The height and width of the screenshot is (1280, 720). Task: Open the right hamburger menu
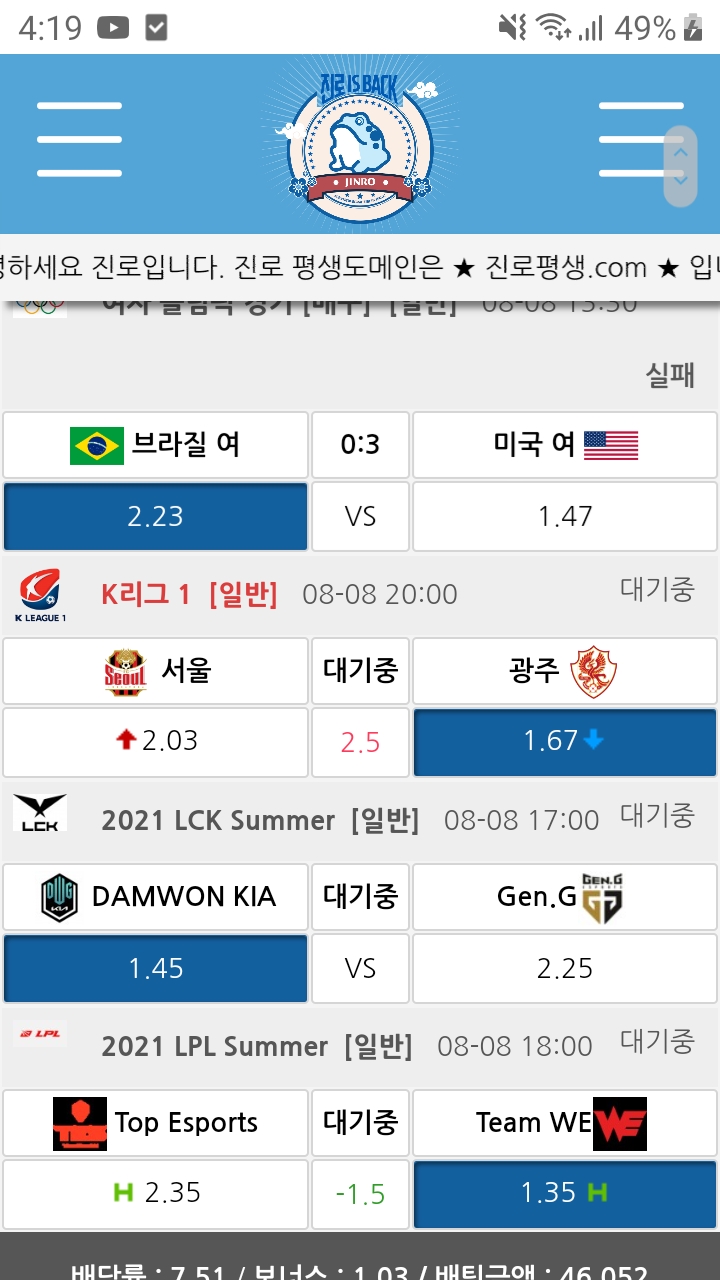[640, 140]
